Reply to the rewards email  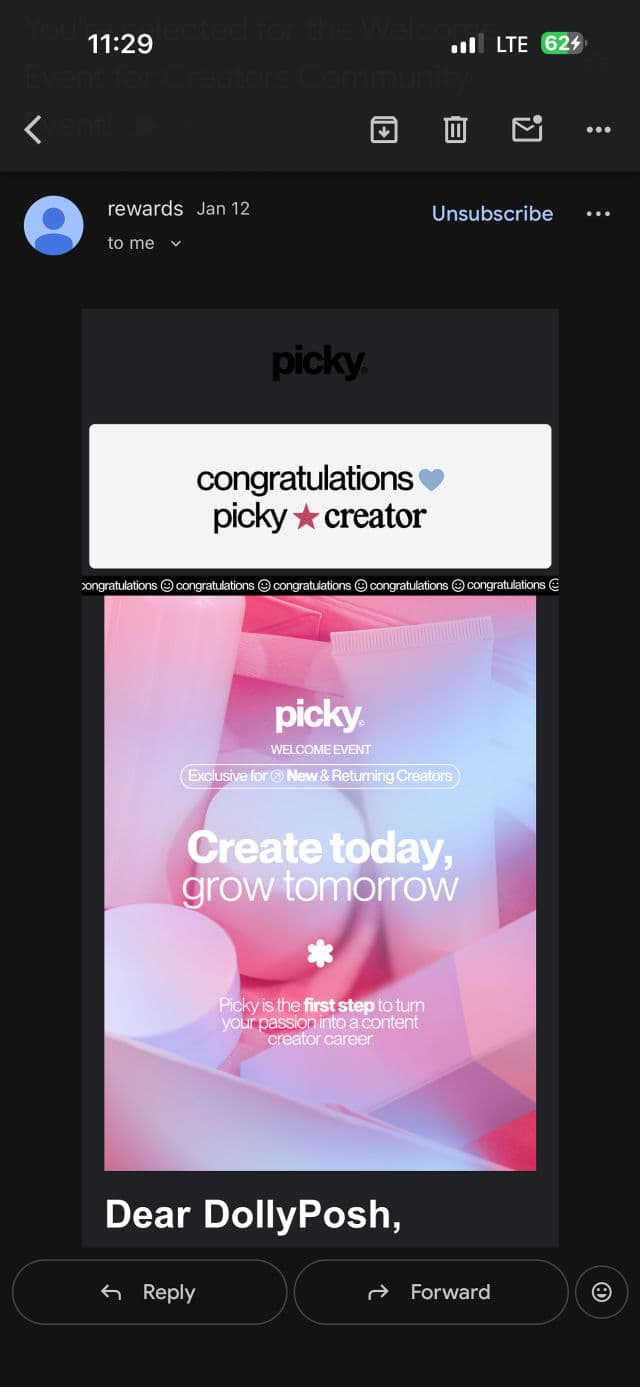click(x=149, y=1292)
